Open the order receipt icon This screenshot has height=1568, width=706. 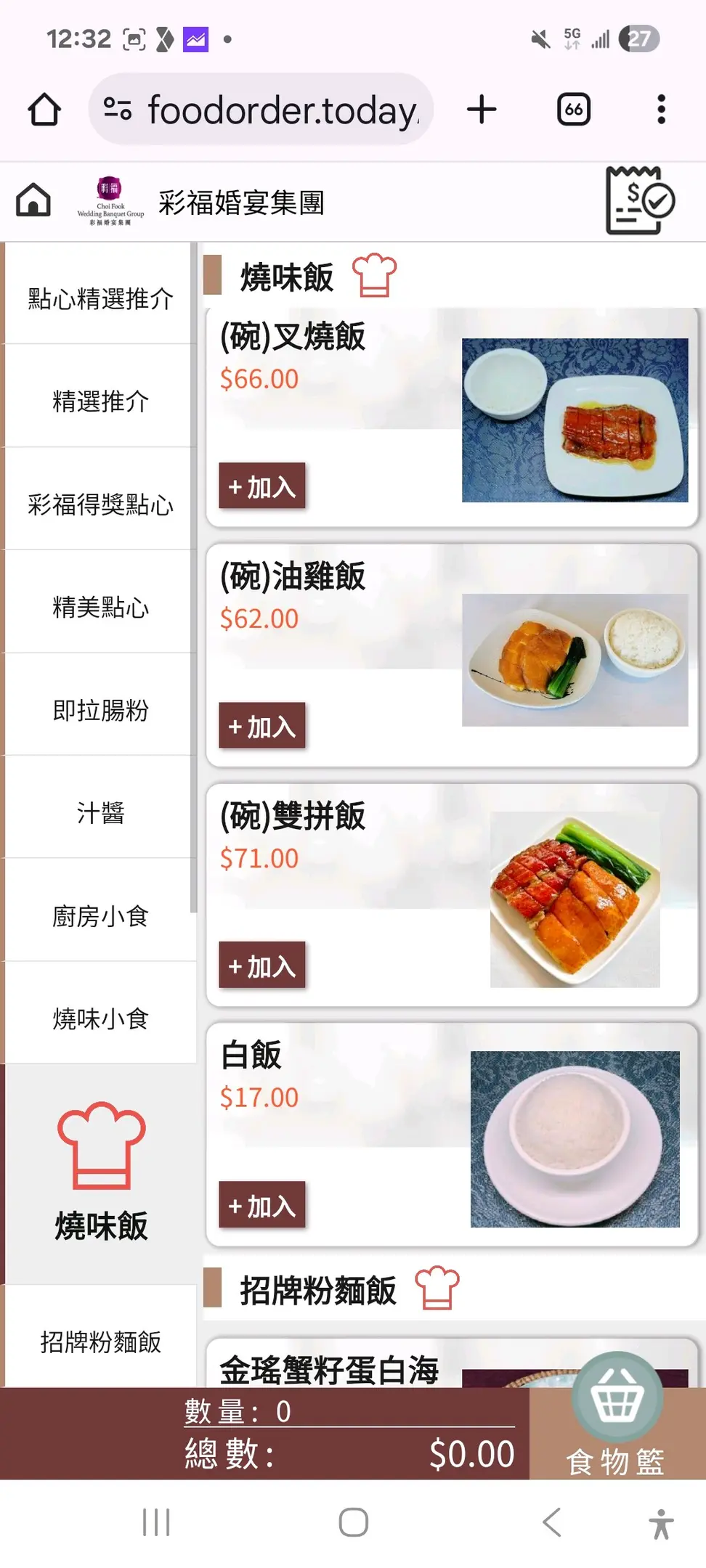click(640, 201)
